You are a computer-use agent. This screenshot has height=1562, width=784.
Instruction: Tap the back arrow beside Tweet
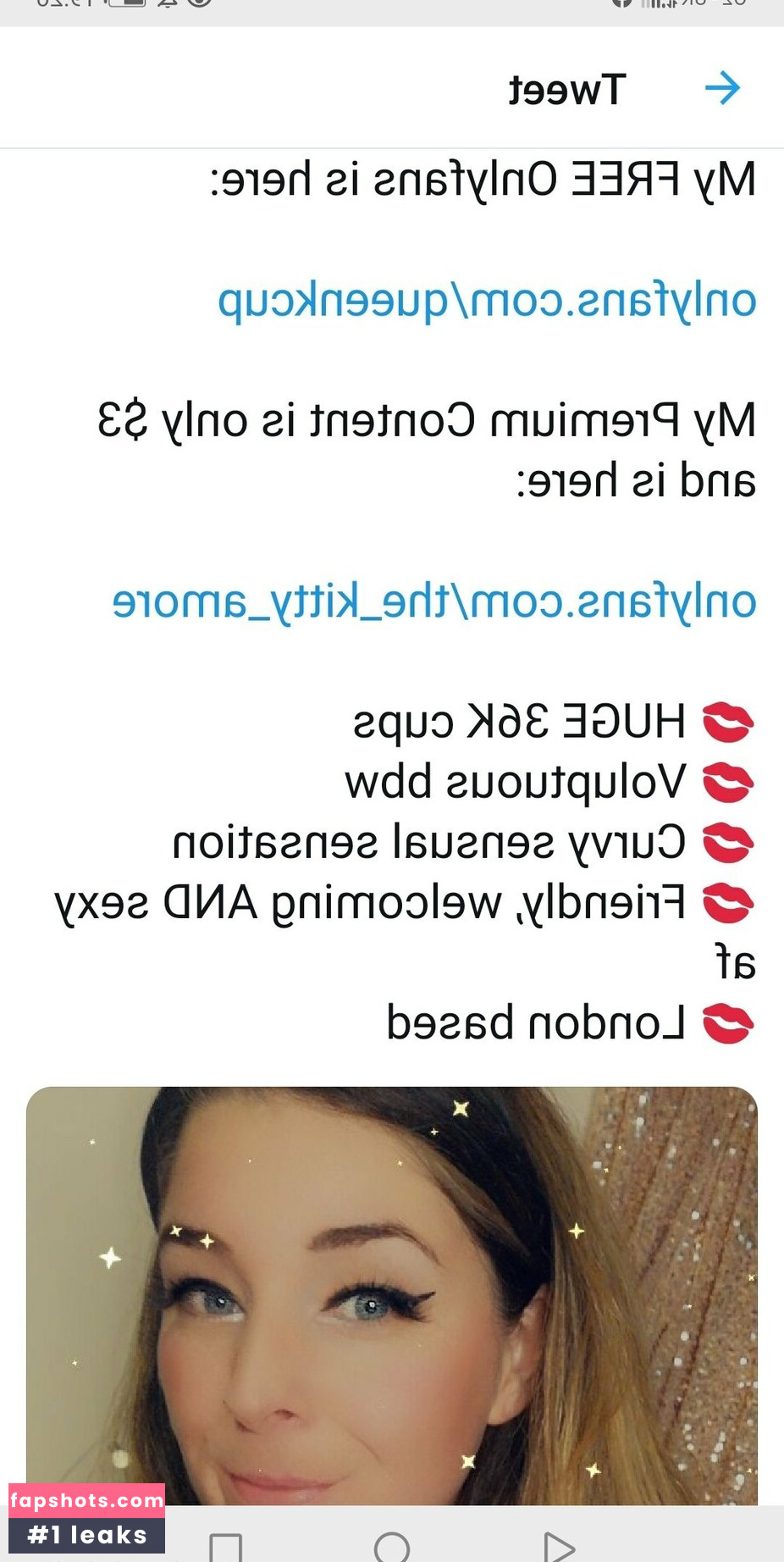click(722, 88)
